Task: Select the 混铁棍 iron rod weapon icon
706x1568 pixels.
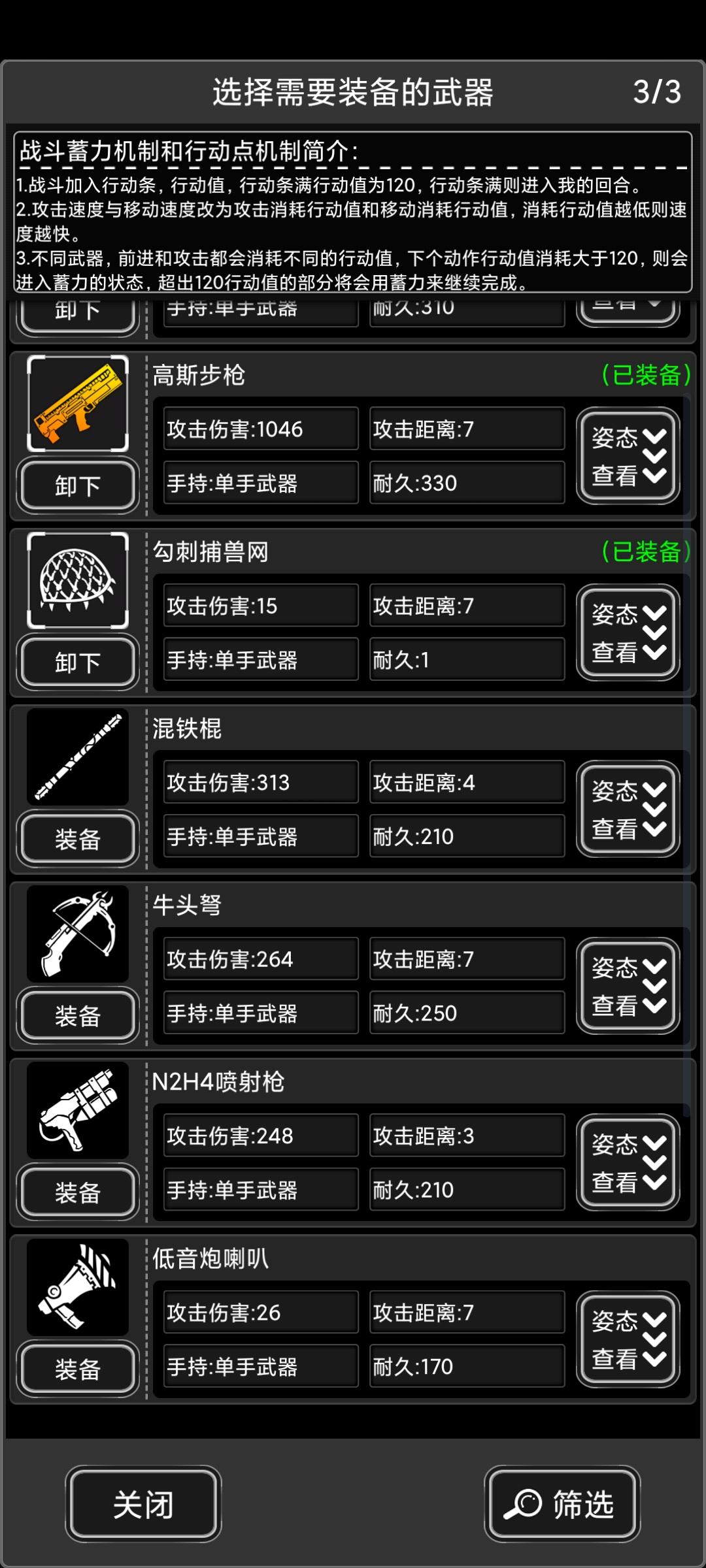Action: tap(77, 758)
